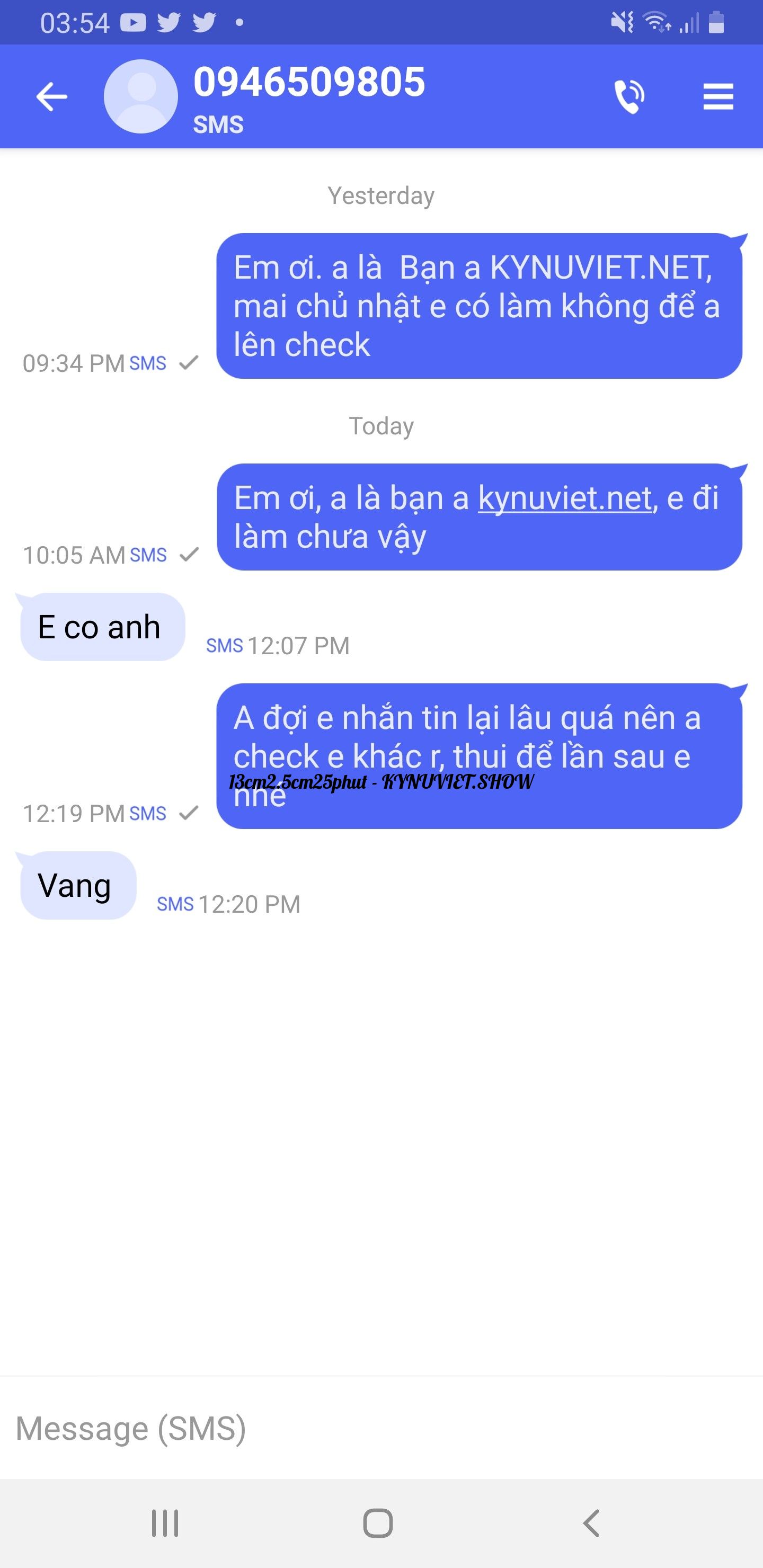Focus the Message (SMS) input field
Image resolution: width=763 pixels, height=1568 pixels.
coord(366,1429)
